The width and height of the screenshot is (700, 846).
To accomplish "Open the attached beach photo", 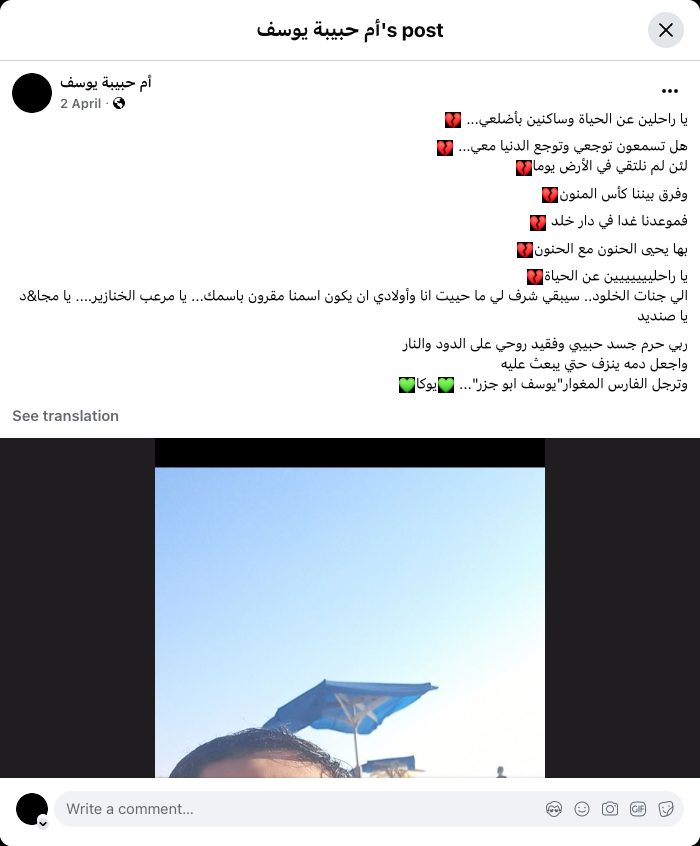I will 349,620.
